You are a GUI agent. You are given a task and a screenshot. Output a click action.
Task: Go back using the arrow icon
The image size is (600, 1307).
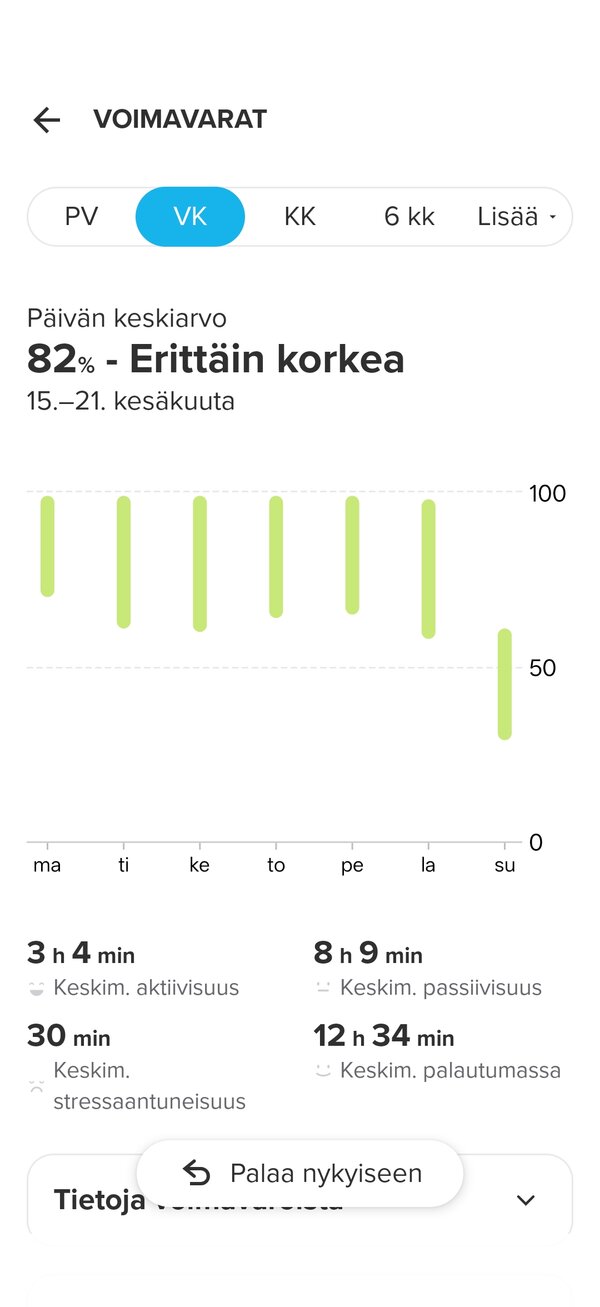(x=47, y=120)
